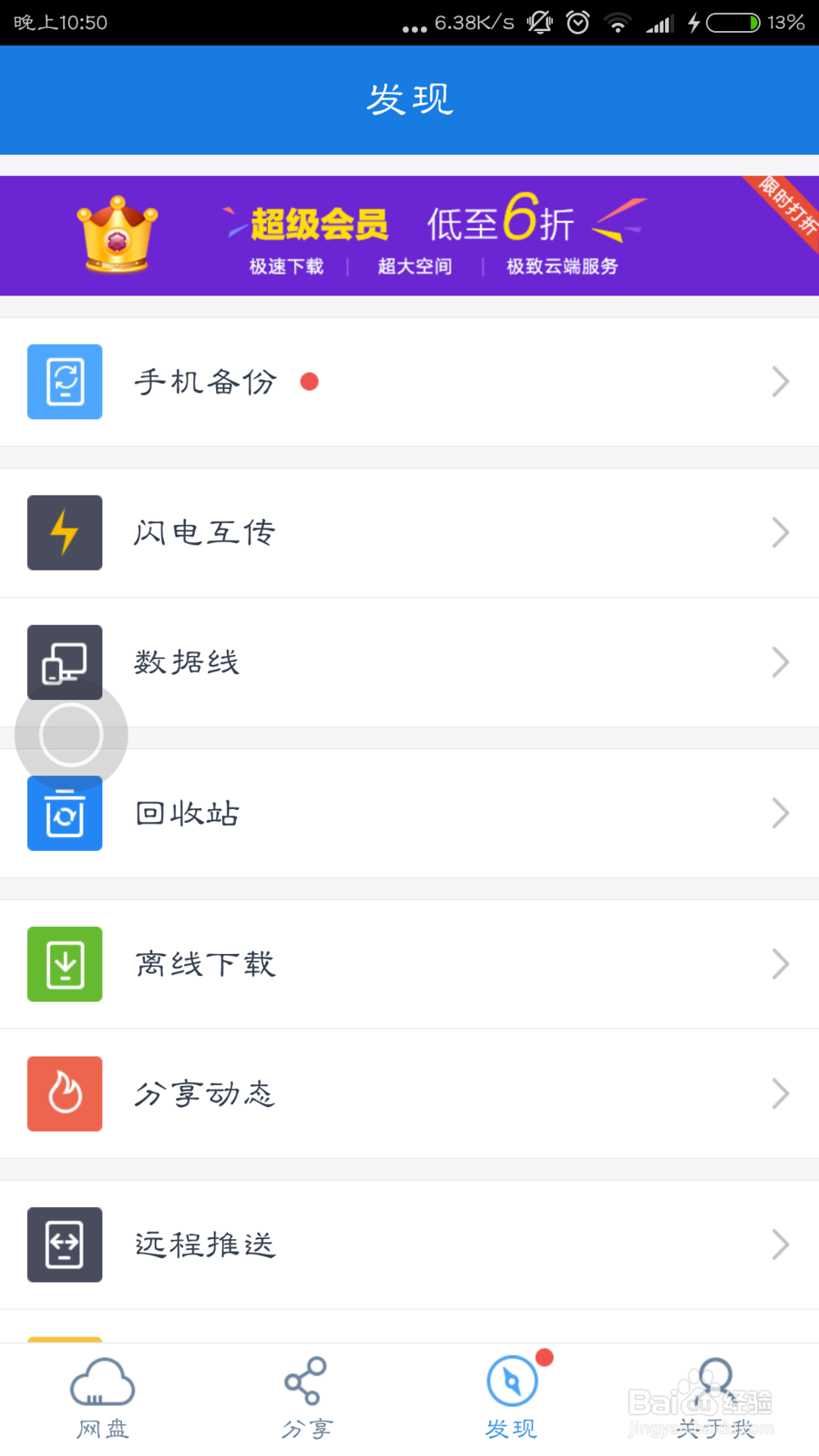Screen dimensions: 819x1456
Task: Expand the 回收站 entry arrow
Action: click(x=780, y=813)
